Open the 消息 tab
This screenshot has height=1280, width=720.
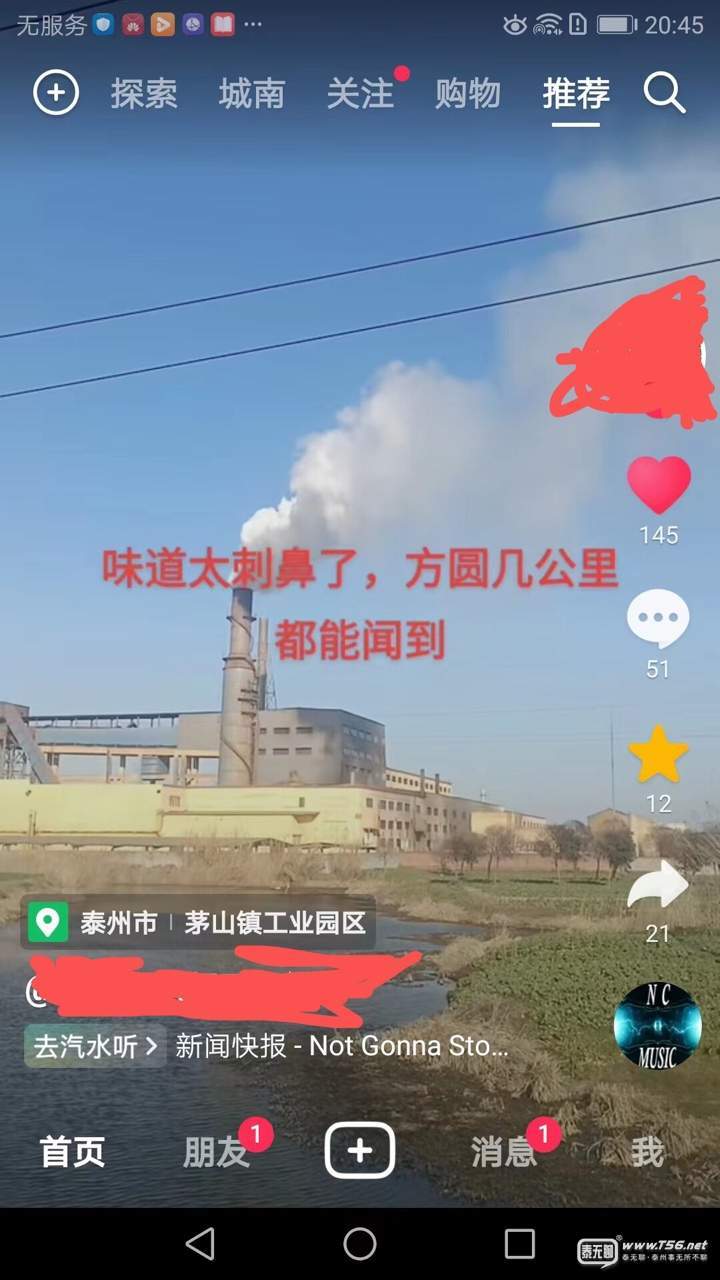point(504,1152)
